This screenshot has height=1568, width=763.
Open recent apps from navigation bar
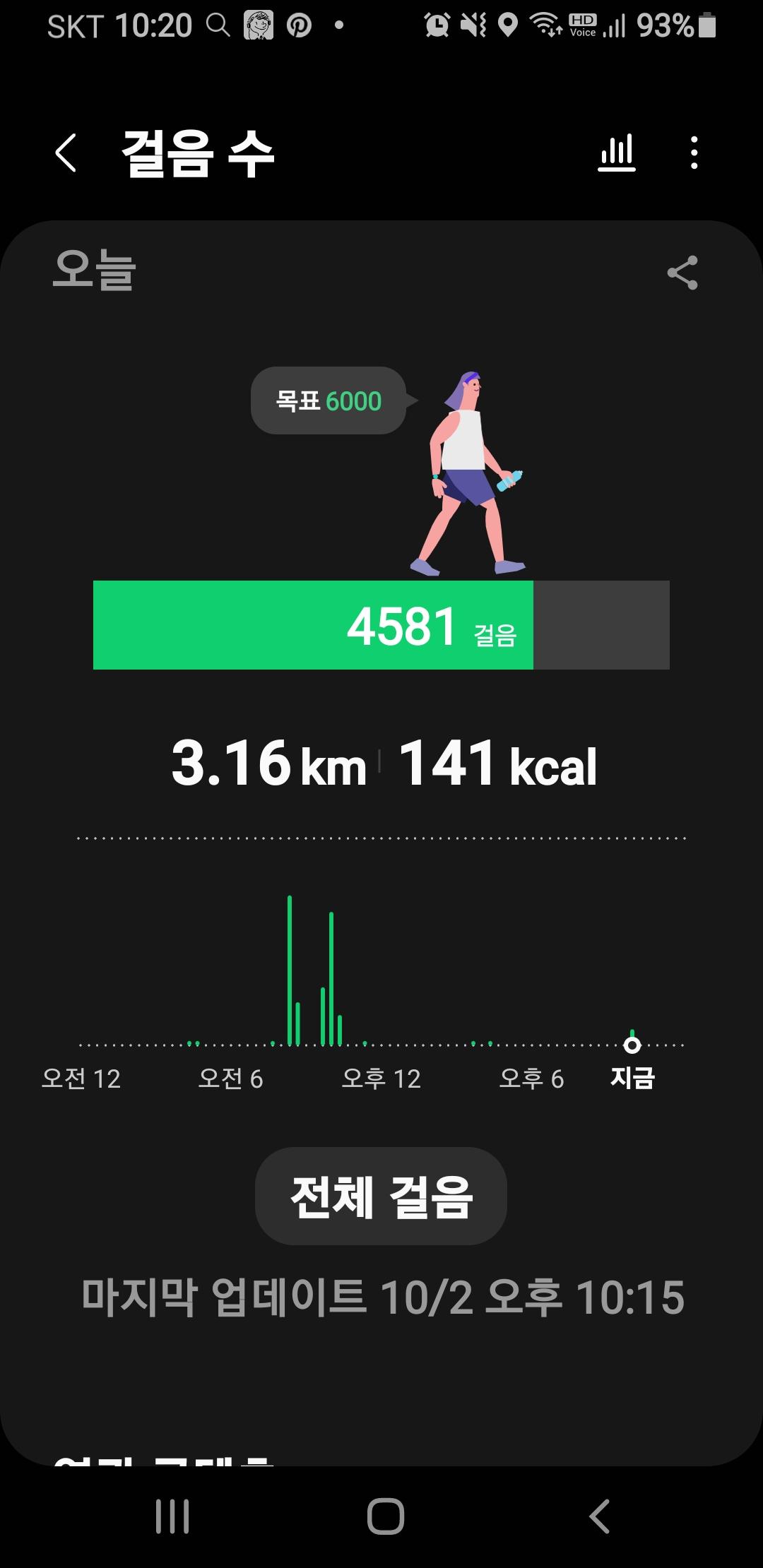(x=172, y=1516)
